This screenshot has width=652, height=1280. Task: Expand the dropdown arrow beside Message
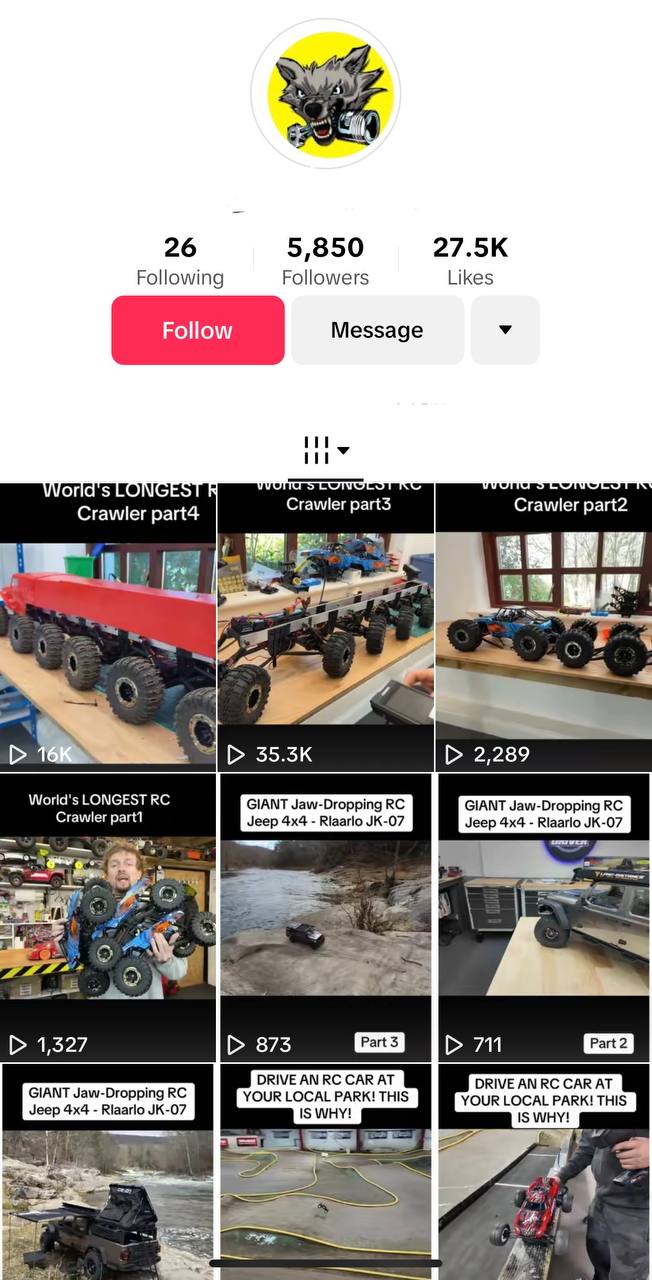tap(505, 330)
